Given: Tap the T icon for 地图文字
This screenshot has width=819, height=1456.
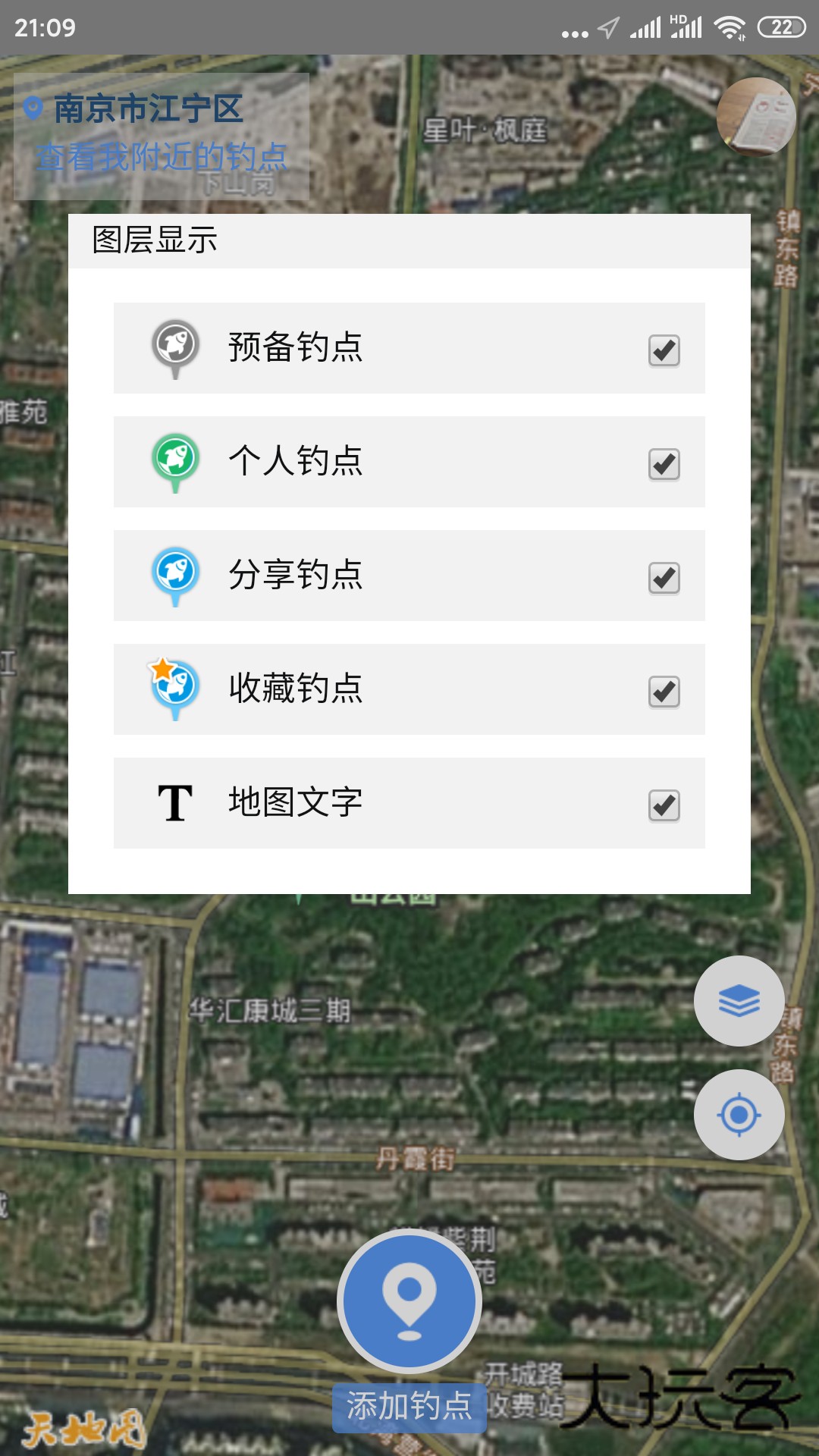Looking at the screenshot, I should [x=176, y=803].
